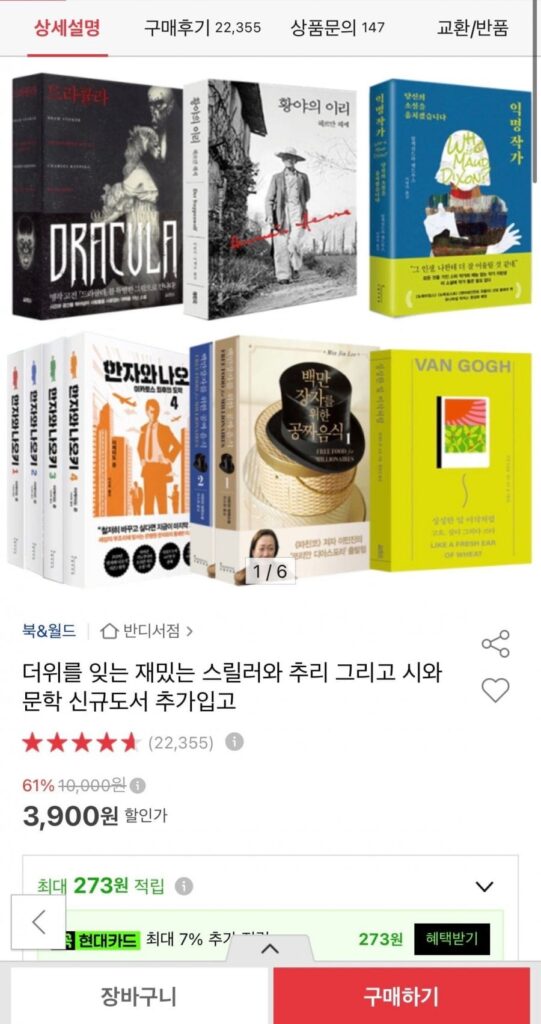The width and height of the screenshot is (541, 1024).
Task: Add the item to 장바구니
Action: (x=139, y=997)
